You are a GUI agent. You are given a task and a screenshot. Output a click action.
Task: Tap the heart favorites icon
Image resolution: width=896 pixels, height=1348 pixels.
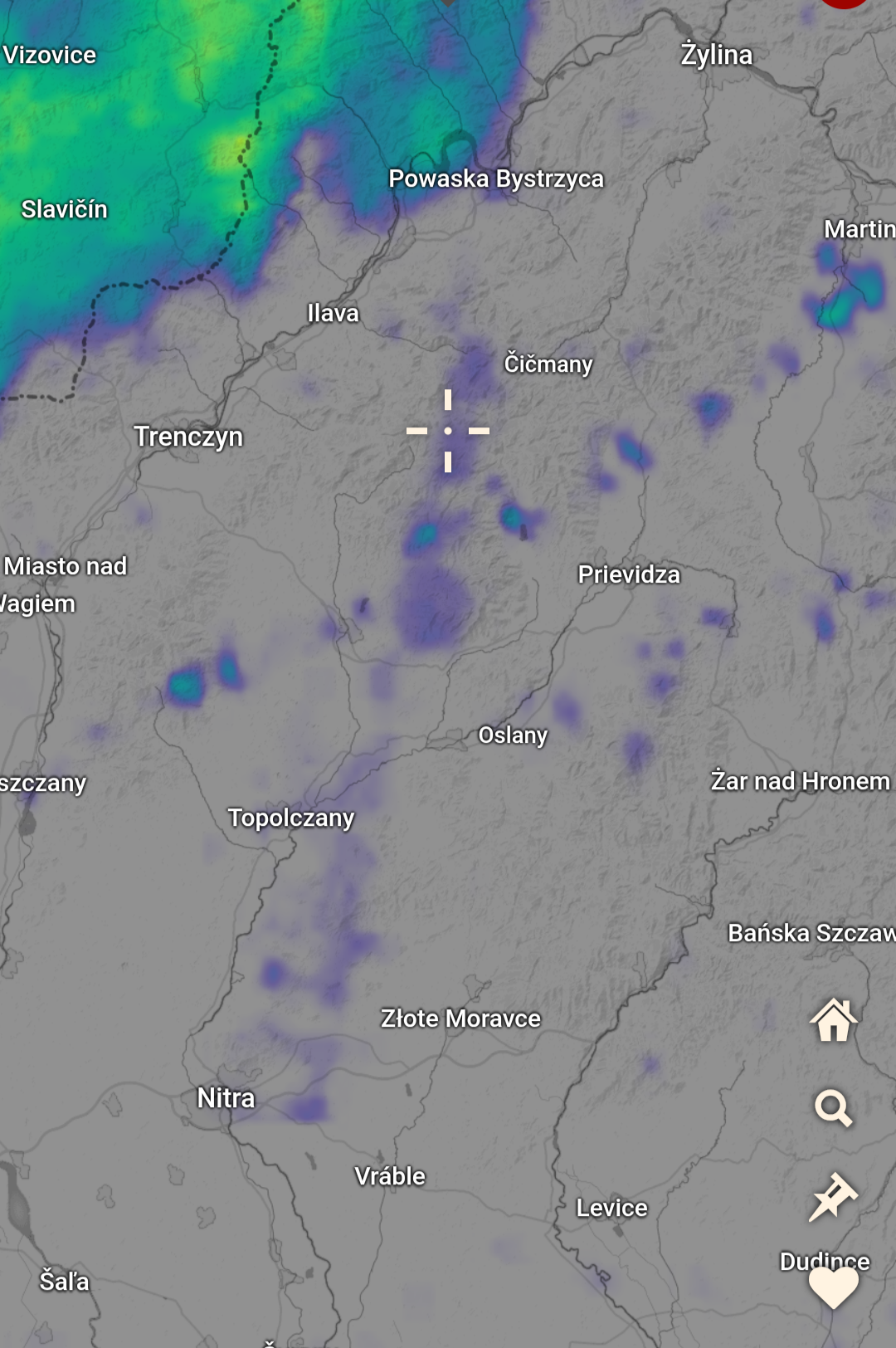(833, 1288)
